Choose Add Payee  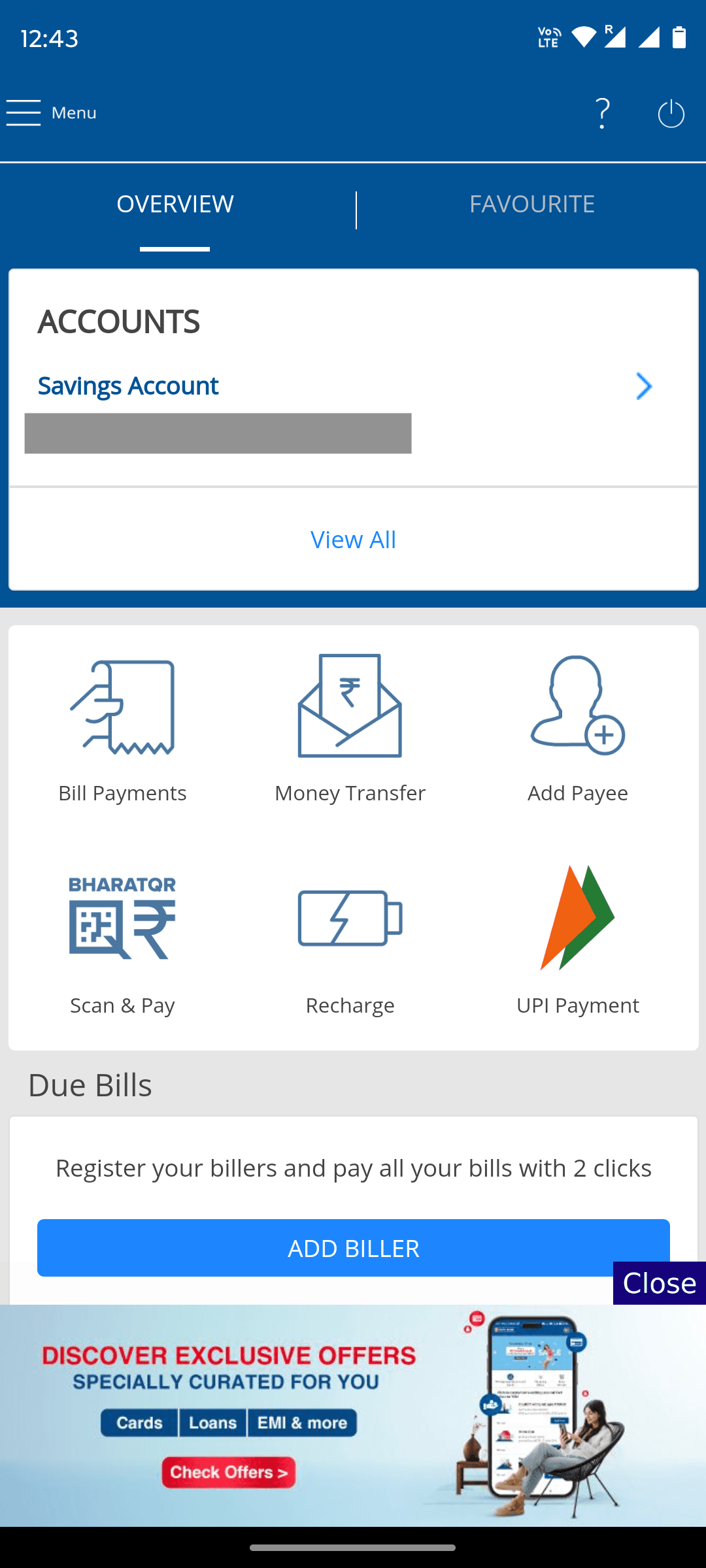click(578, 730)
